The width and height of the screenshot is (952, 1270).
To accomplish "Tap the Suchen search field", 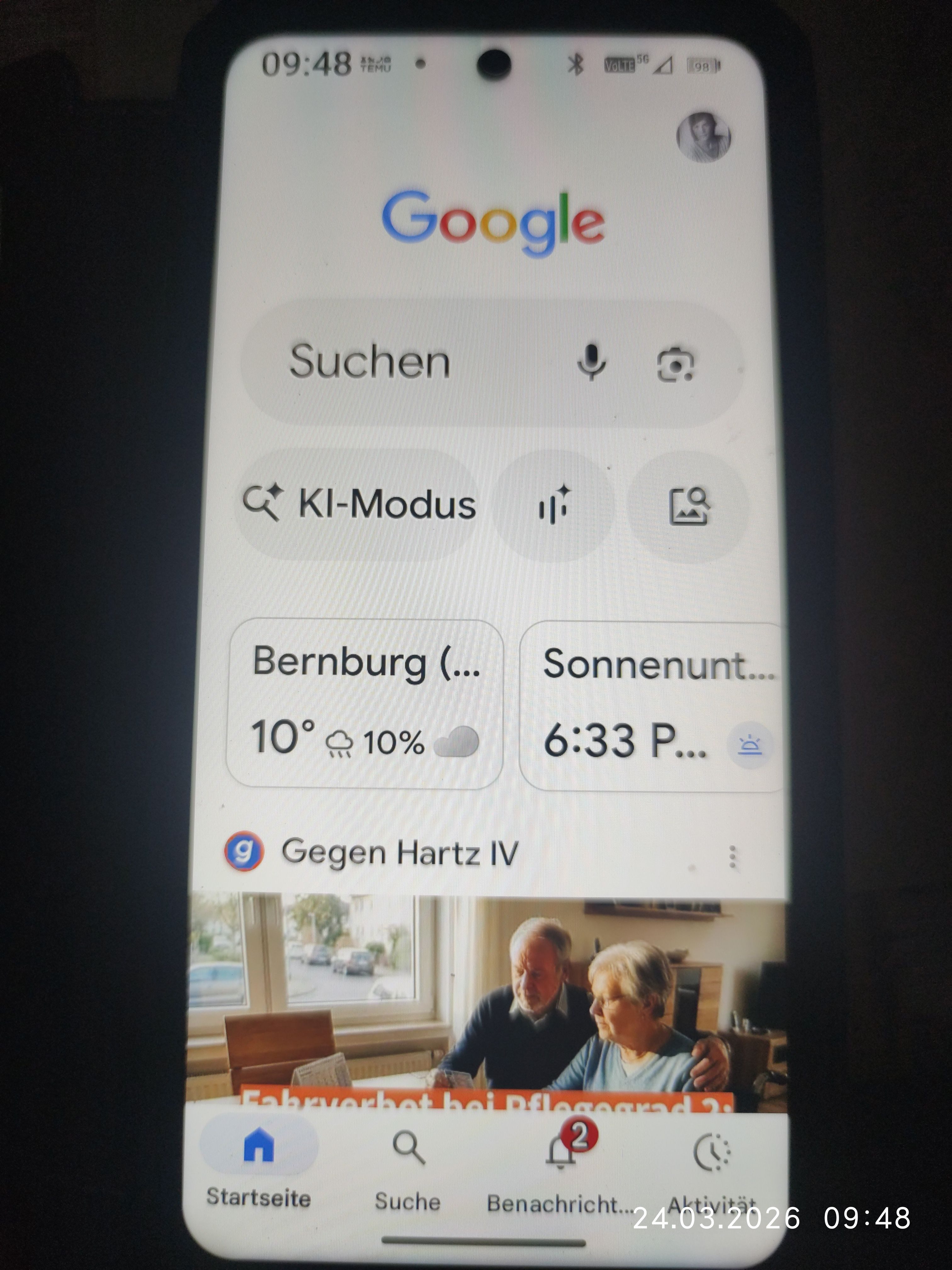I will pyautogui.click(x=402, y=363).
